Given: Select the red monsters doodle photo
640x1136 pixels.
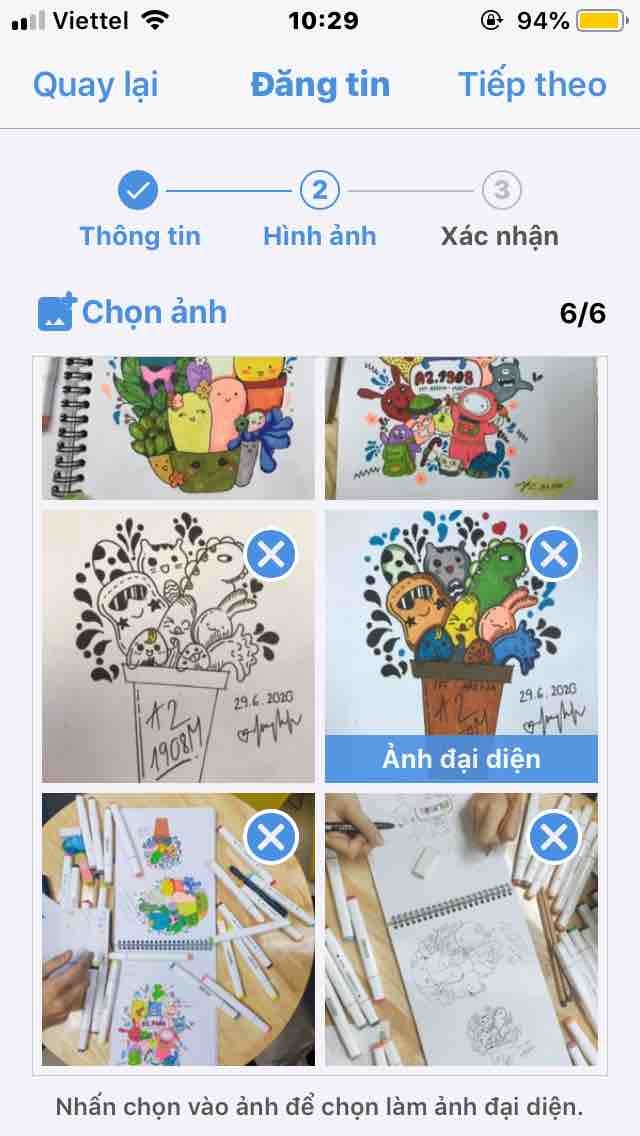Looking at the screenshot, I should 461,428.
